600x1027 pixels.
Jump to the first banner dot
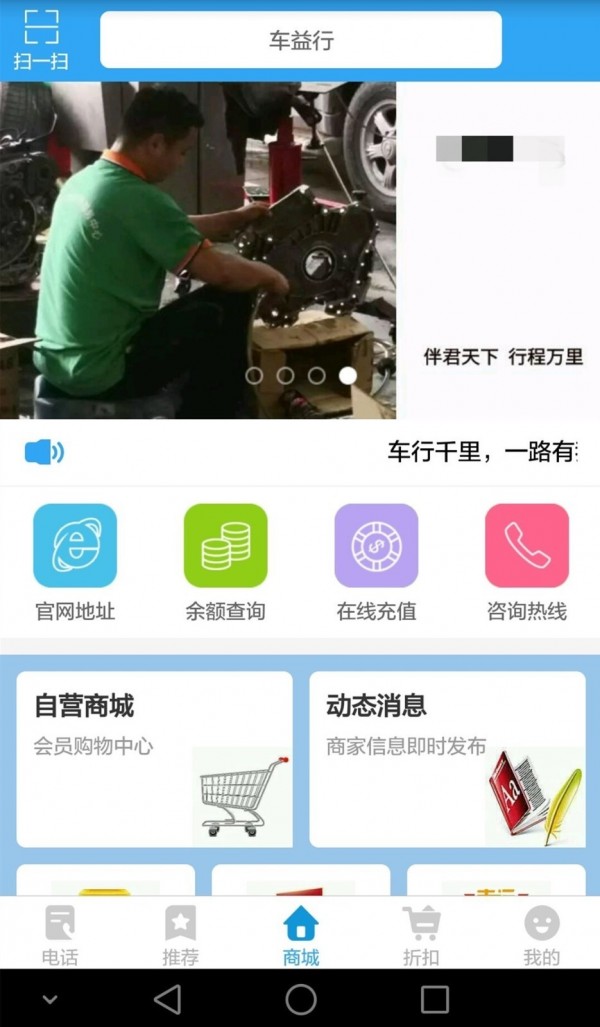(254, 376)
